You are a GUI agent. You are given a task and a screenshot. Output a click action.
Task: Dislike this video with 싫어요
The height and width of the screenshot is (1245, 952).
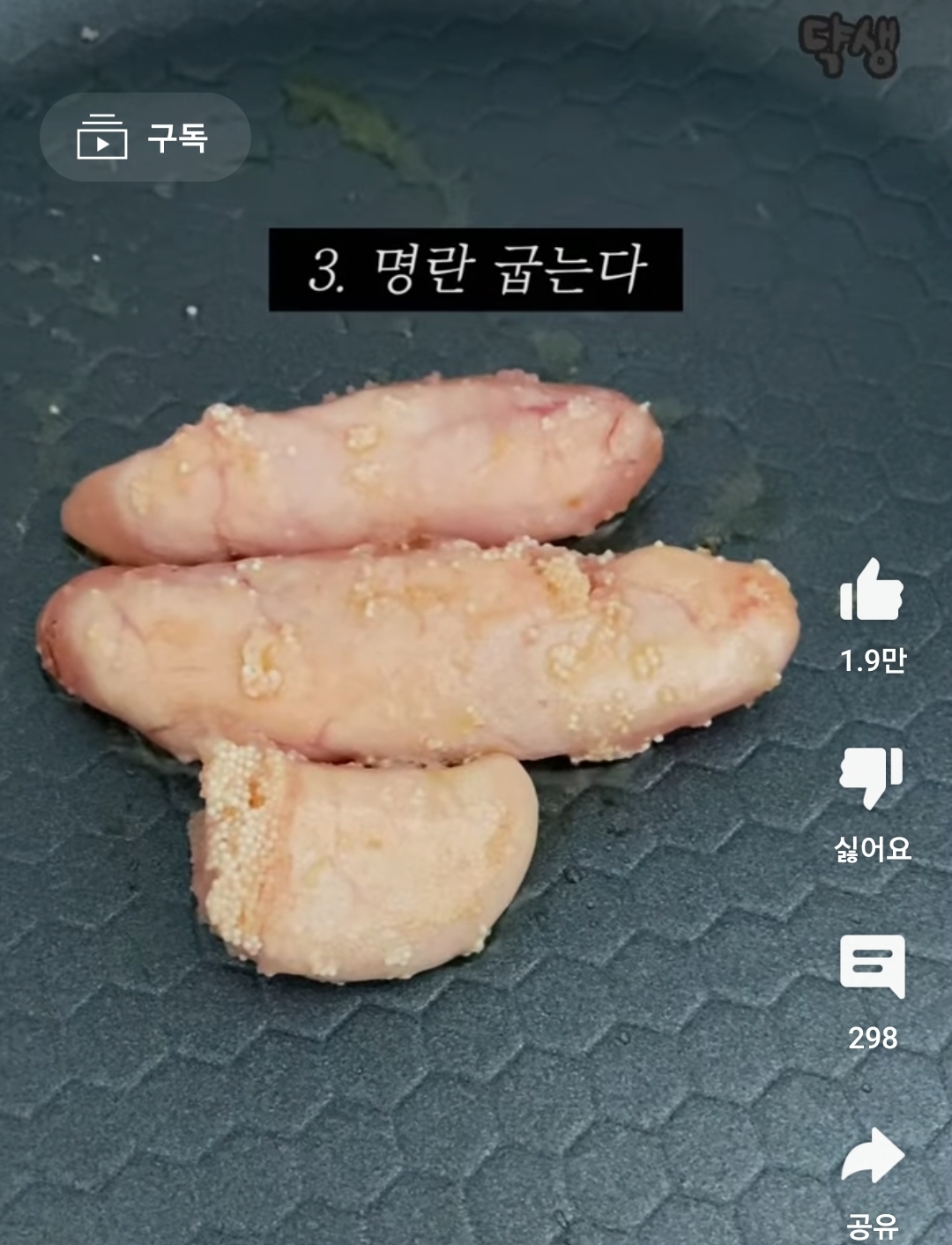[872, 778]
